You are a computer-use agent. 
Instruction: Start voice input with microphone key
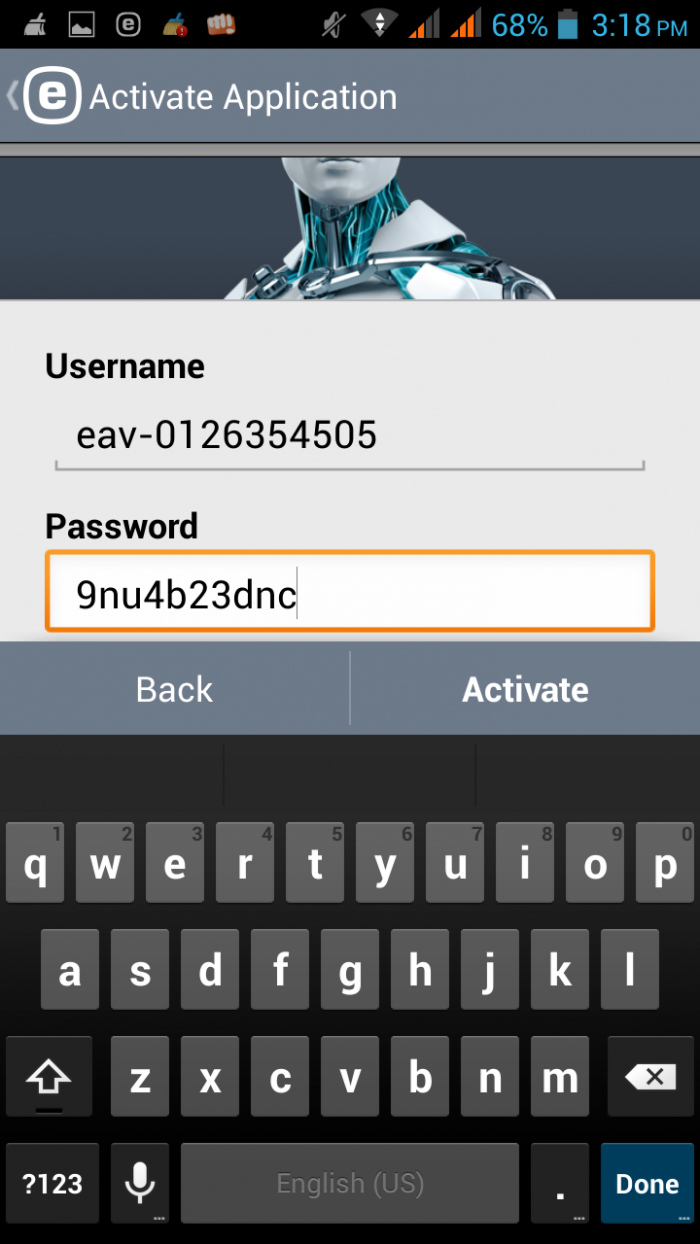[139, 1184]
